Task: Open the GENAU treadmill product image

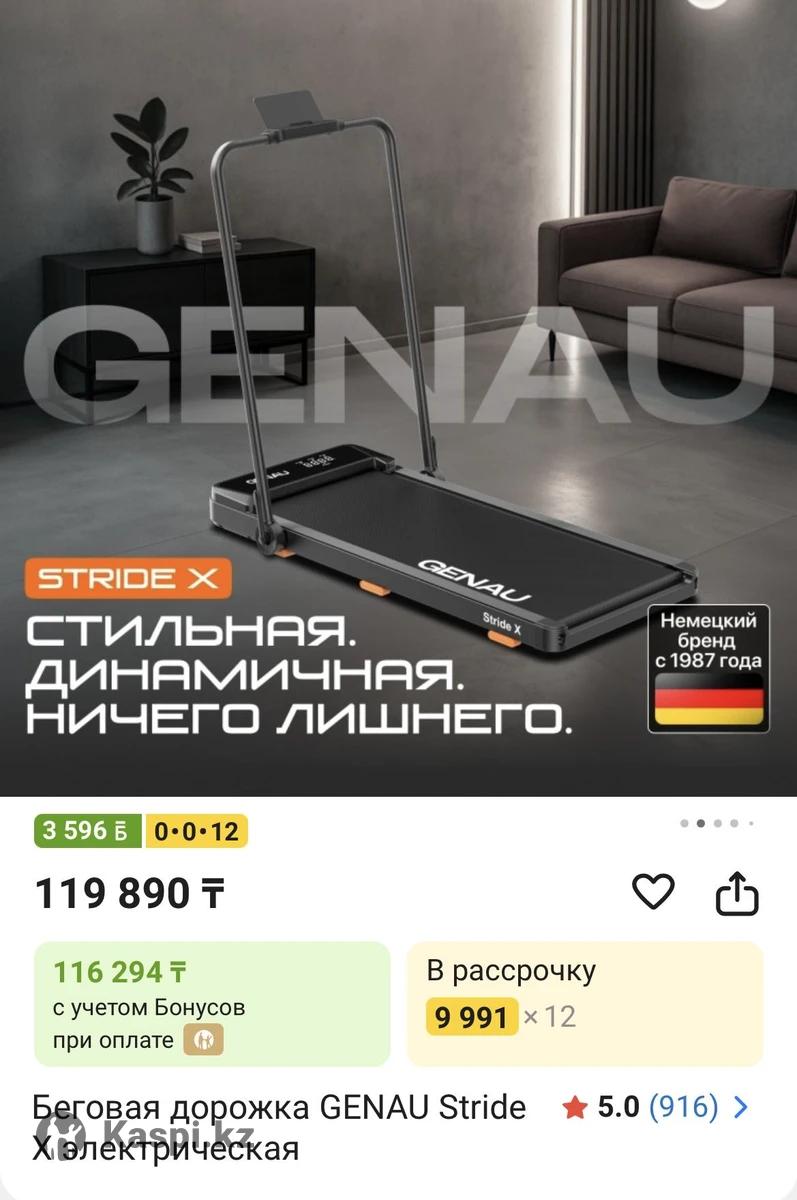Action: pyautogui.click(x=398, y=400)
